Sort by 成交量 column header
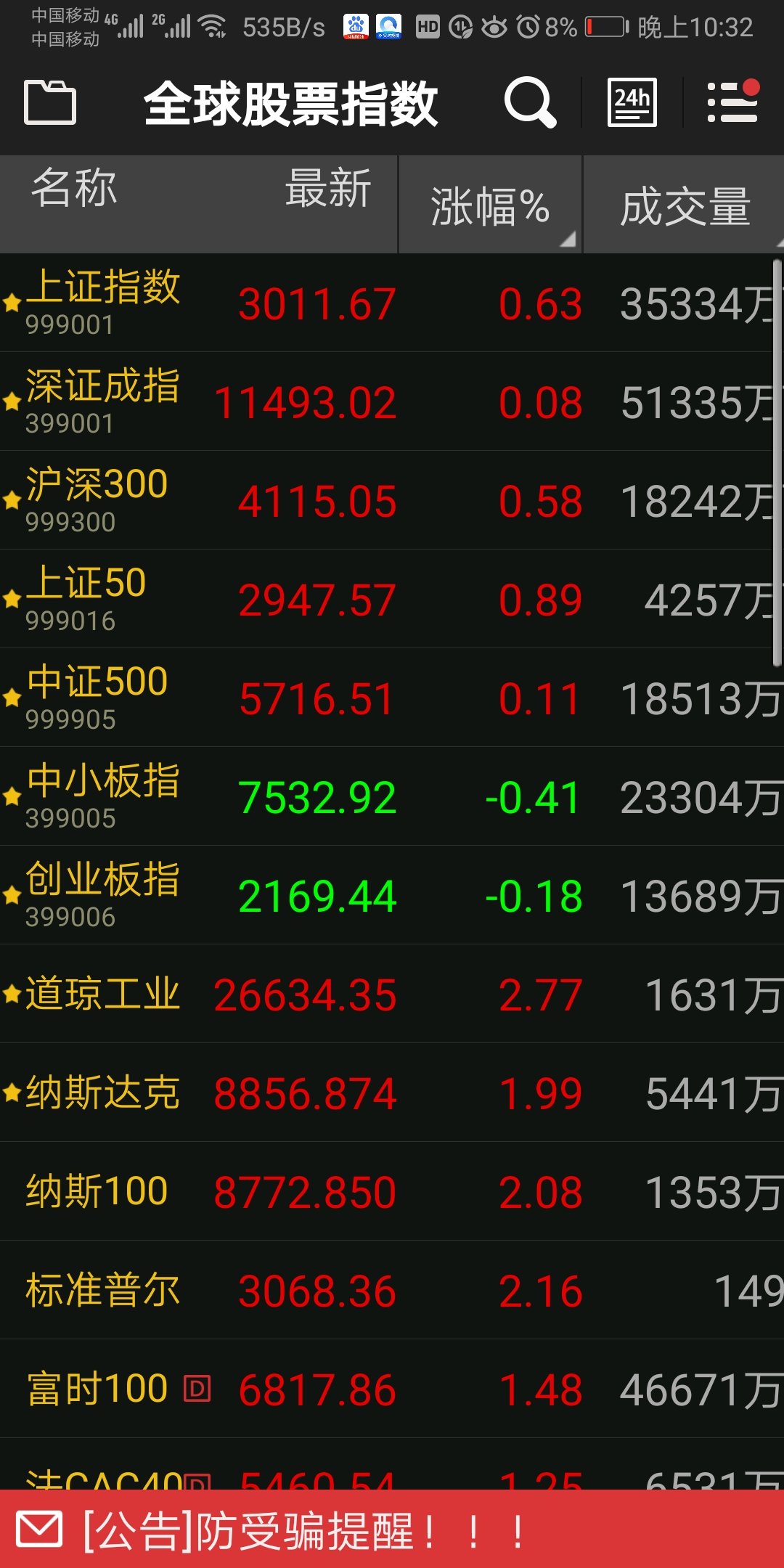784x1568 pixels. [684, 205]
